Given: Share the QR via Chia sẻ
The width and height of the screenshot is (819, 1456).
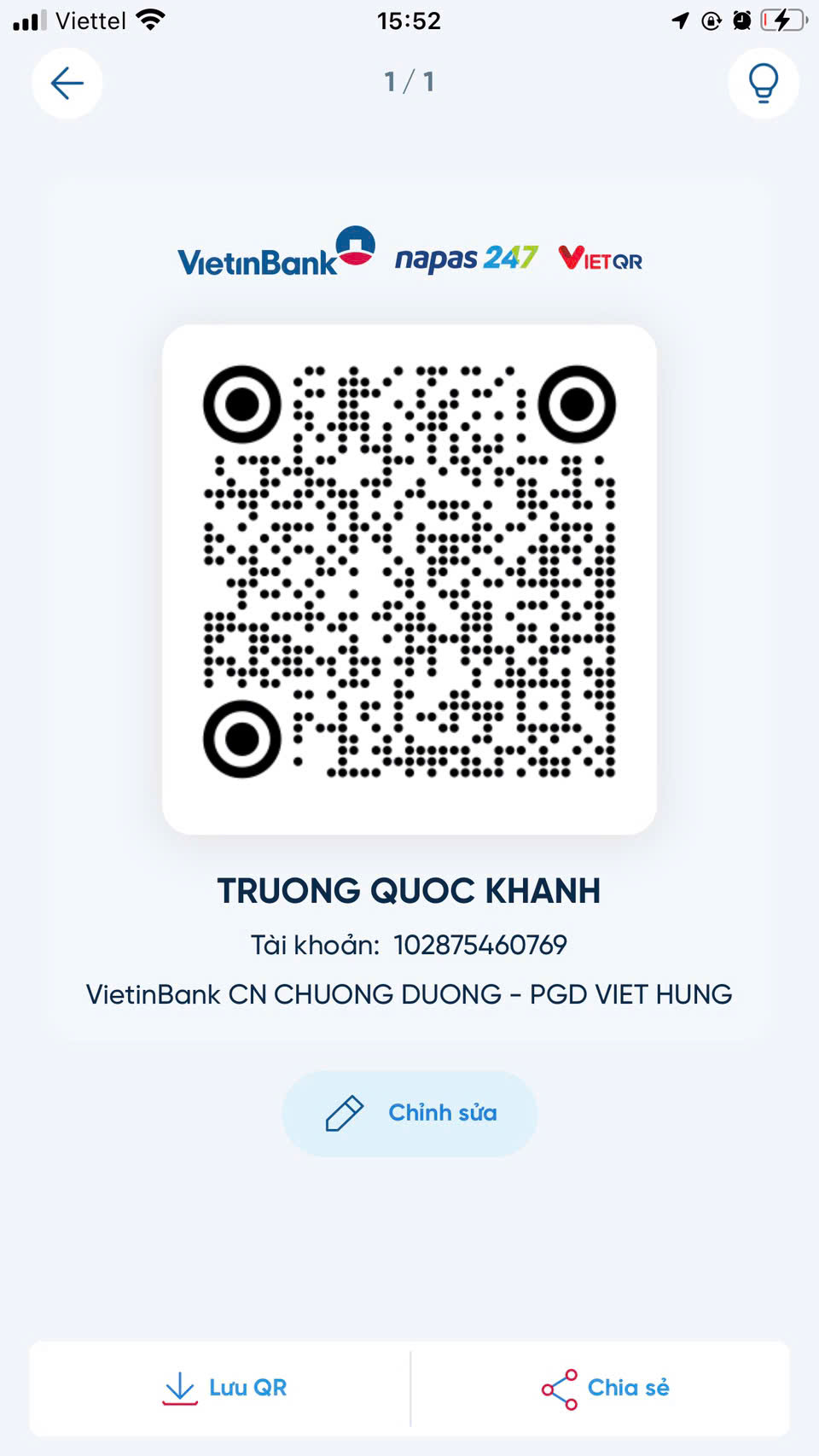Looking at the screenshot, I should (x=605, y=1388).
